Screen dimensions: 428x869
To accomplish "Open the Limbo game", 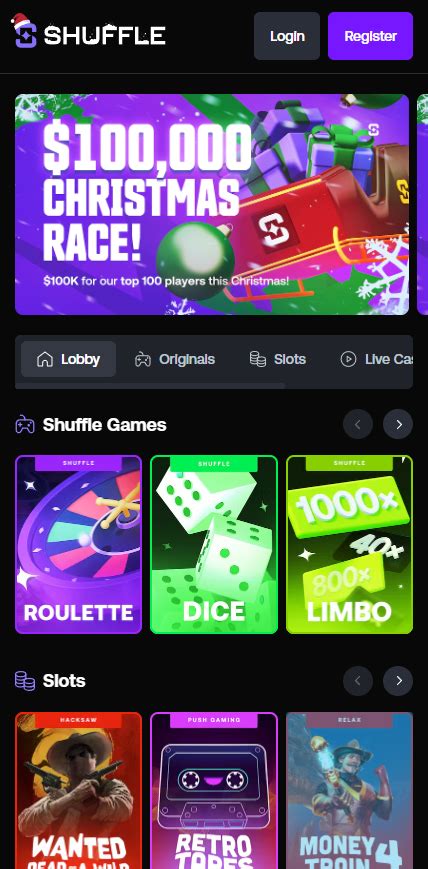I will click(349, 544).
